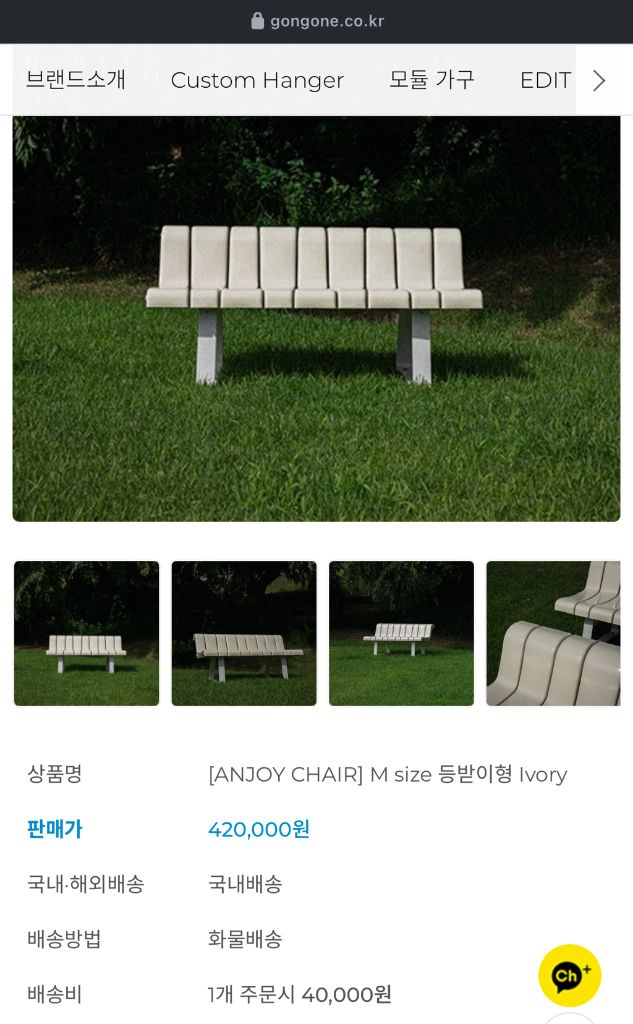Go to Custom Hanger category
This screenshot has height=1024, width=633.
tap(257, 81)
